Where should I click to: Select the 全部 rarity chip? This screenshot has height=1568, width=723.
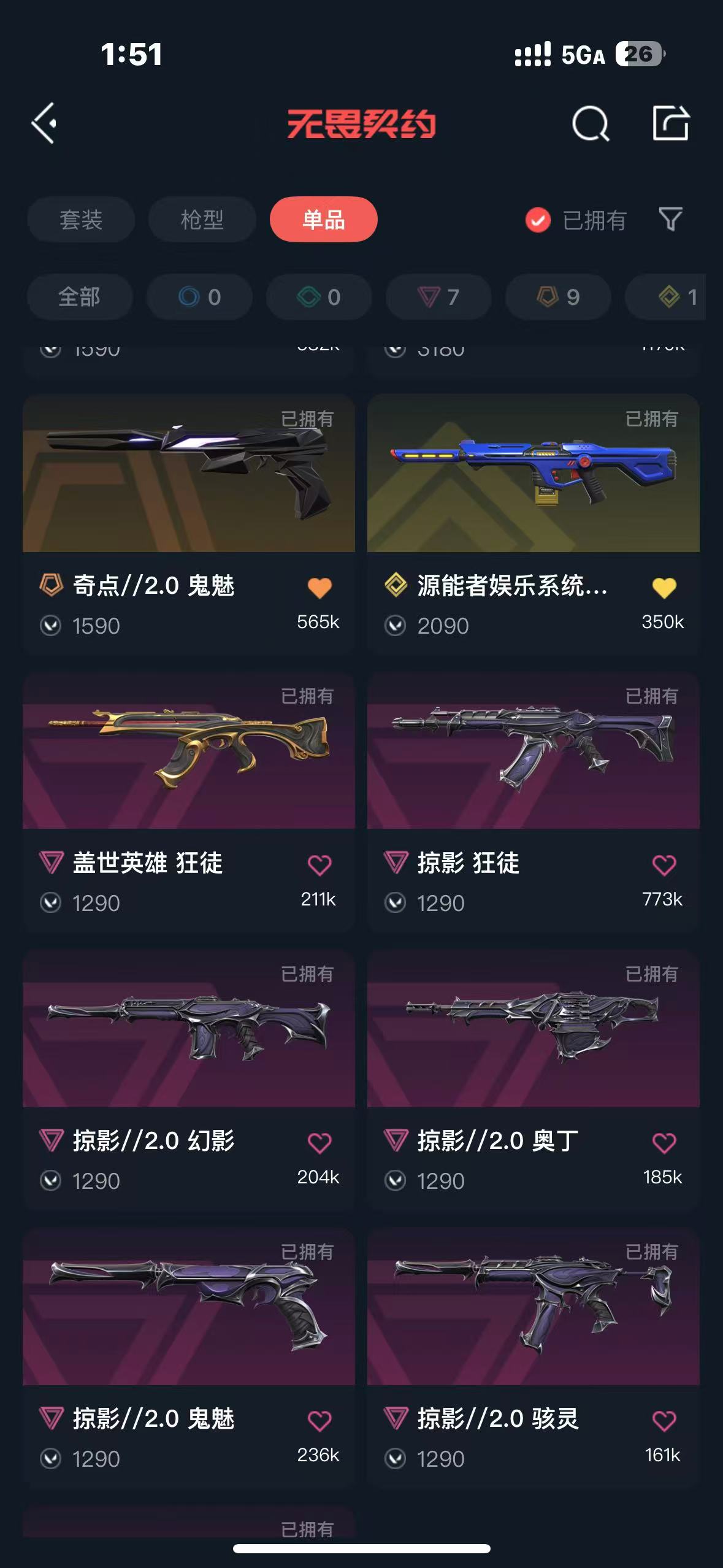pyautogui.click(x=80, y=297)
